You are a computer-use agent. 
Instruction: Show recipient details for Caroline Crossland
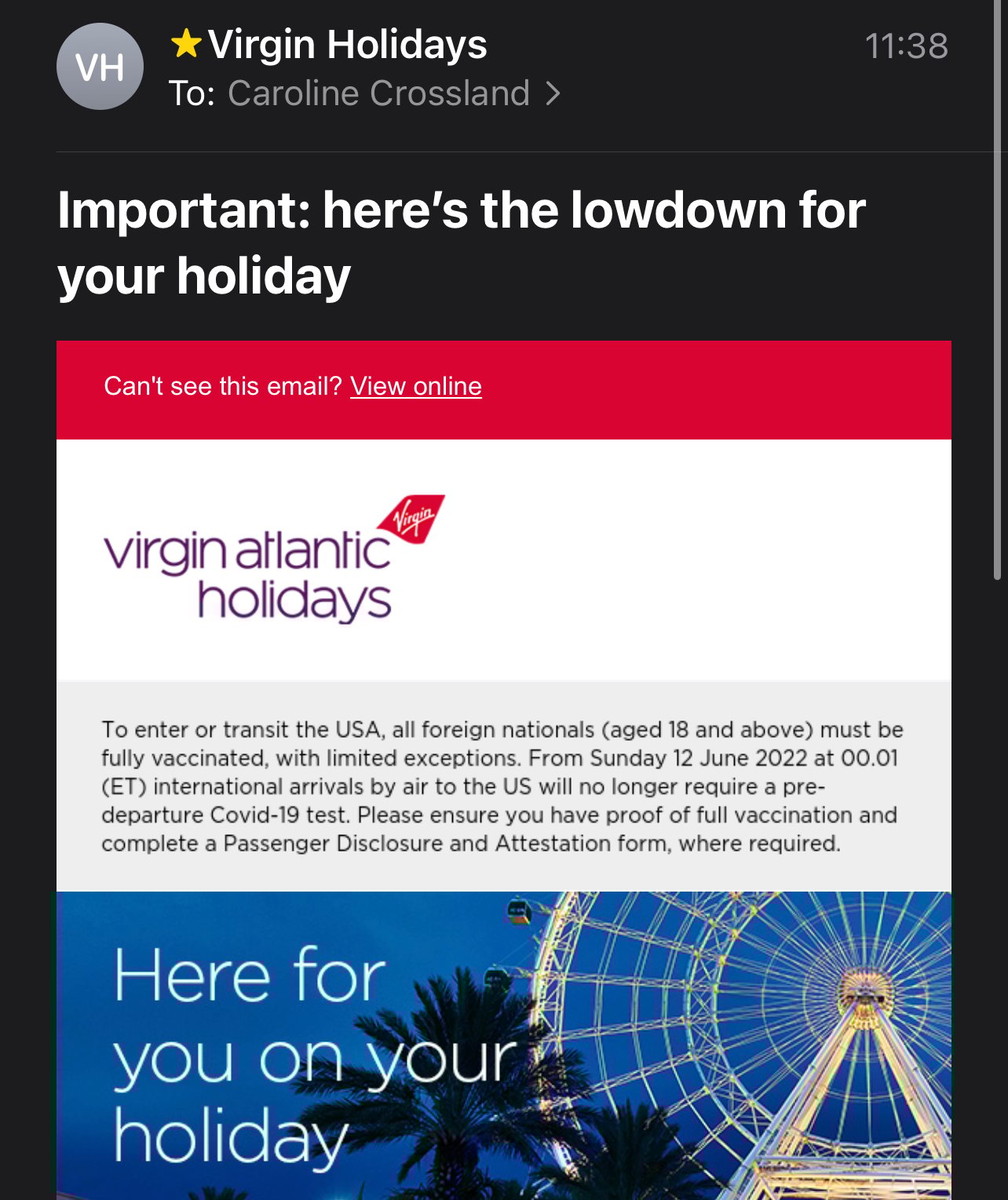coord(379,93)
